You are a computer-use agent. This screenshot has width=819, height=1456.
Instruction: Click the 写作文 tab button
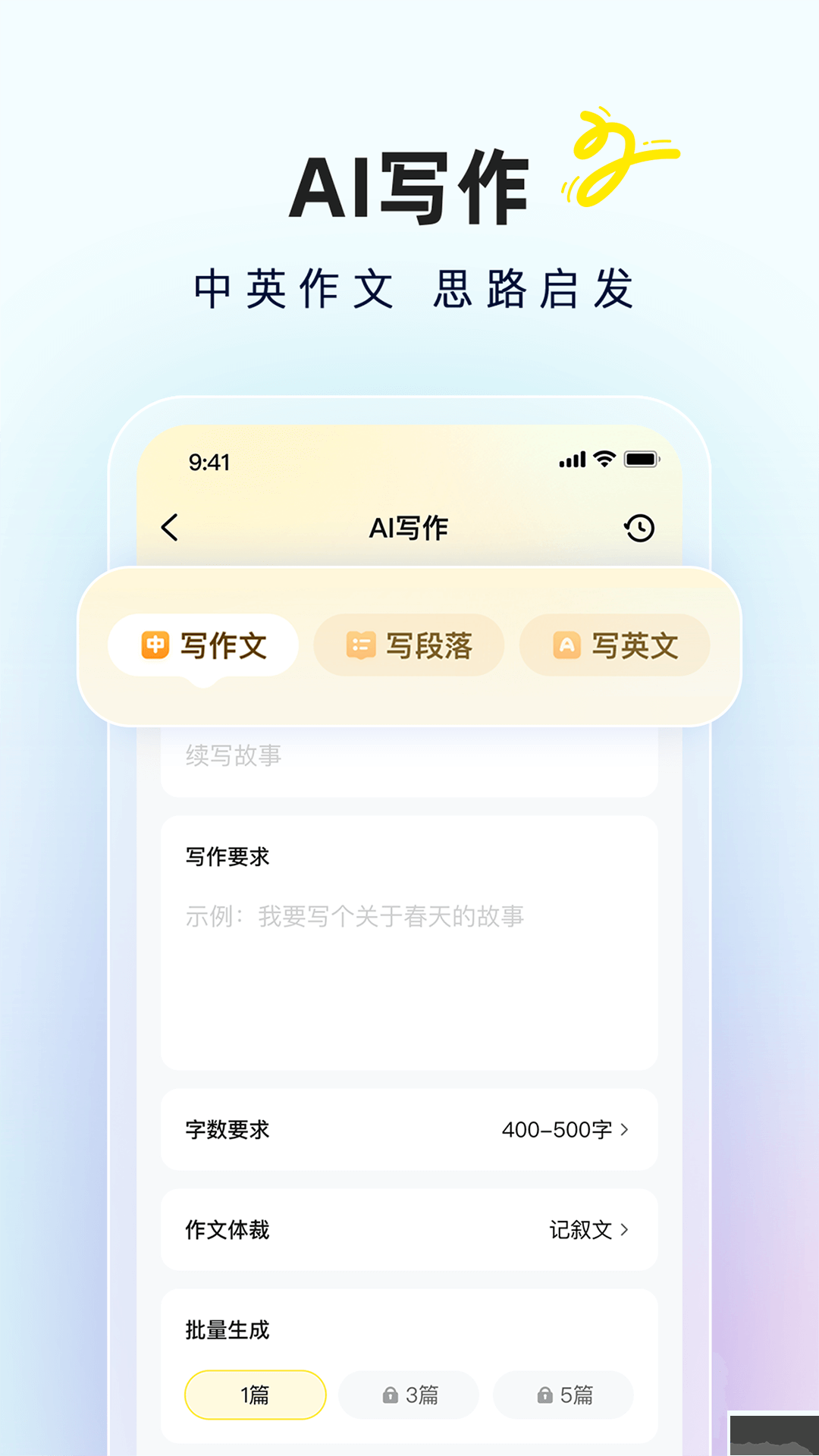[x=203, y=645]
